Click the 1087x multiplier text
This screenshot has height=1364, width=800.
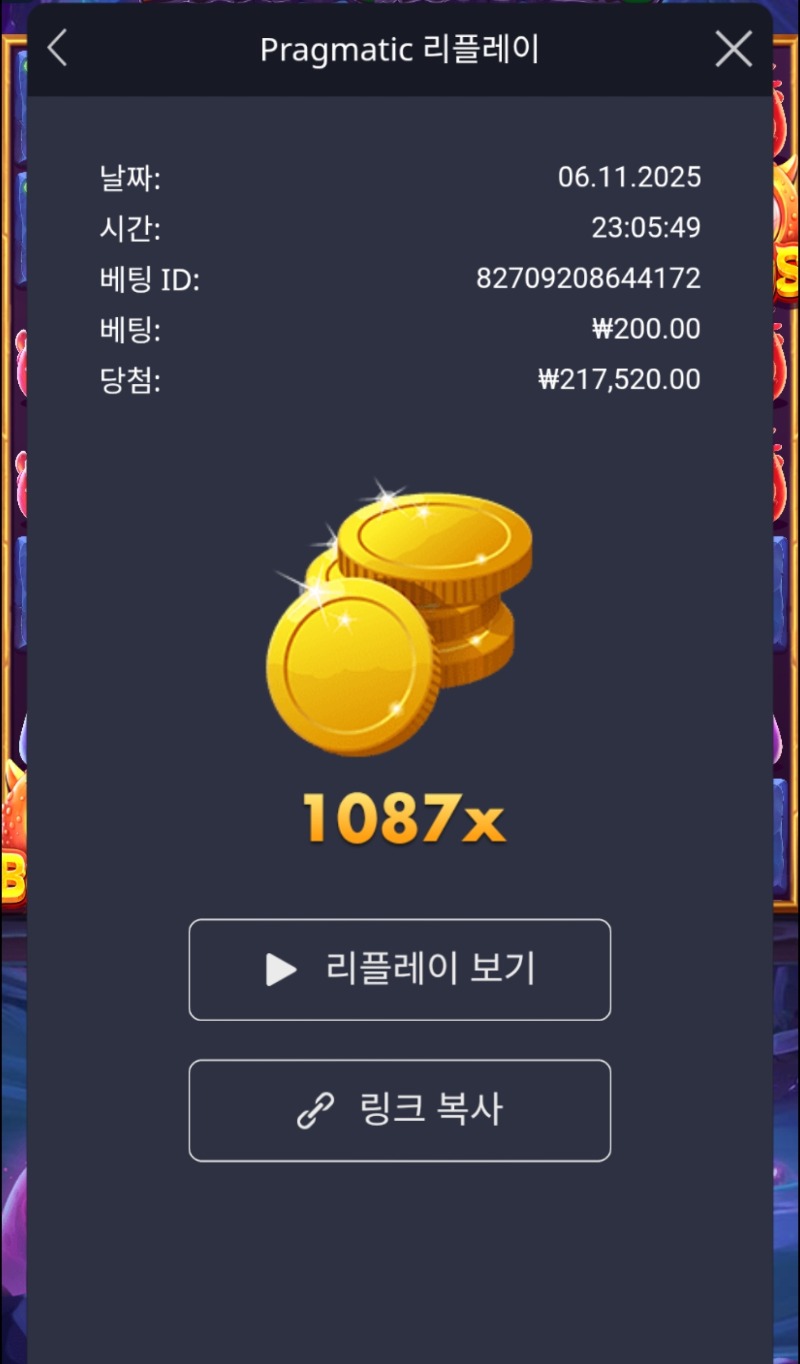pos(400,822)
